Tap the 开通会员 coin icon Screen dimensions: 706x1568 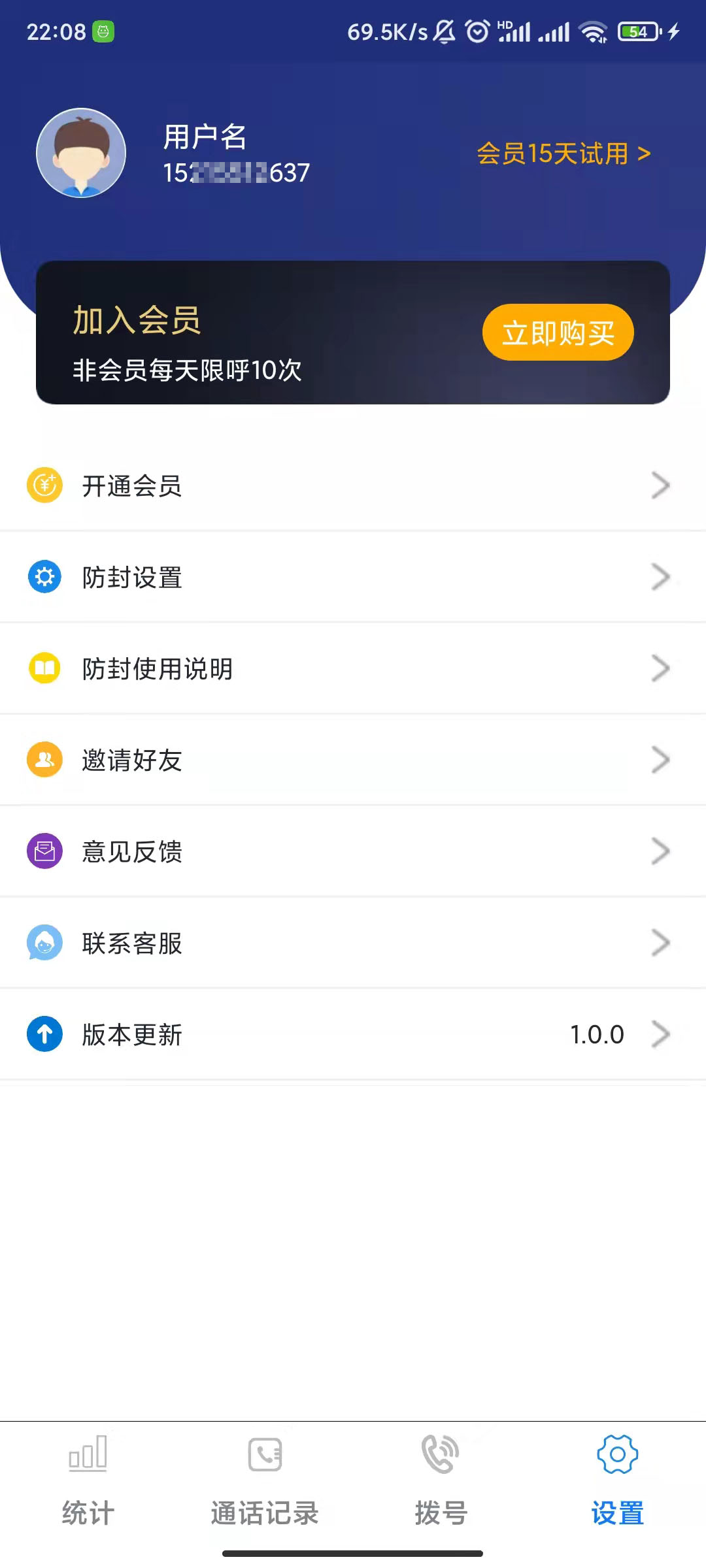pyautogui.click(x=43, y=485)
